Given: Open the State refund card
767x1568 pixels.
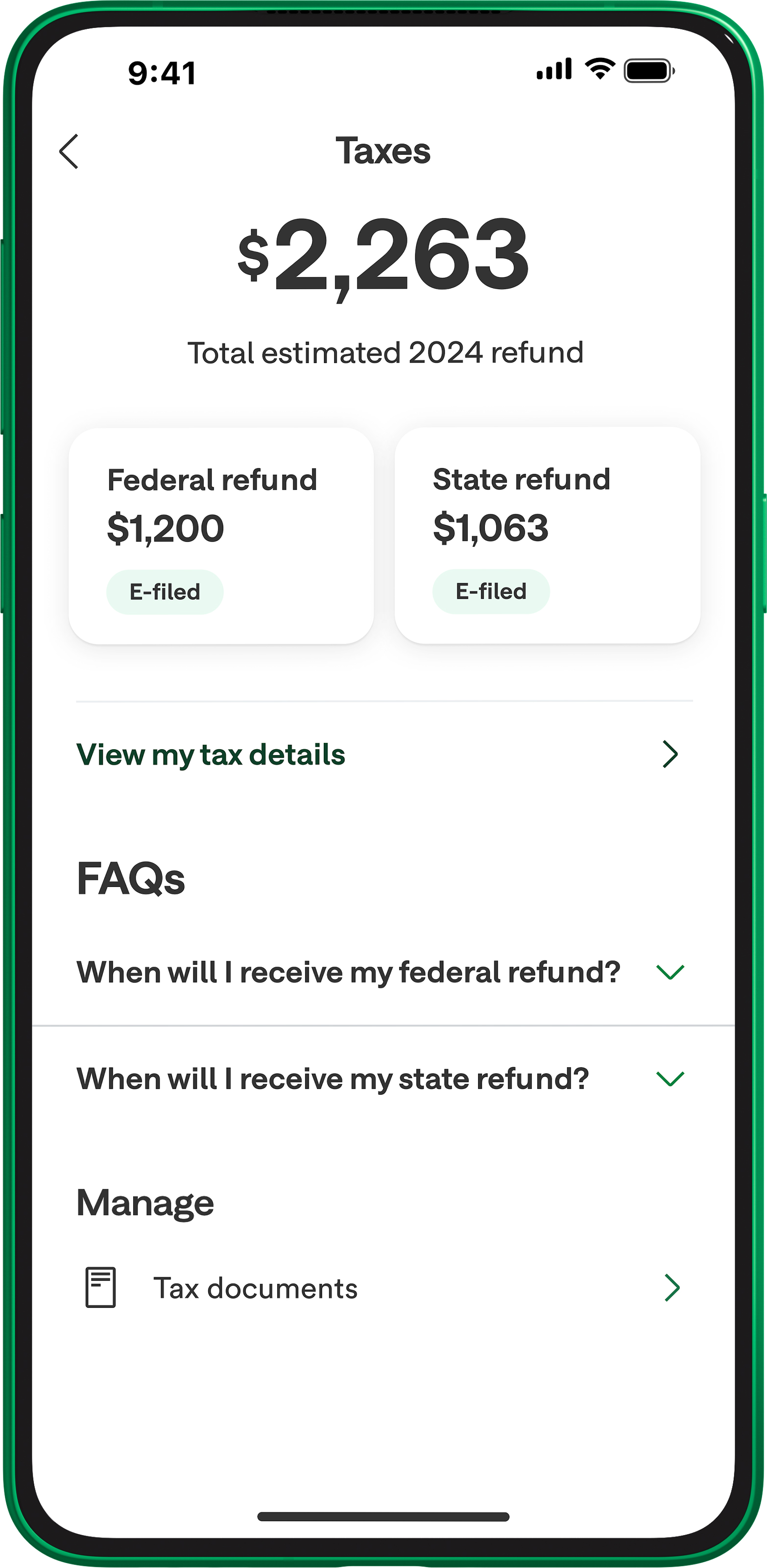Looking at the screenshot, I should (547, 536).
